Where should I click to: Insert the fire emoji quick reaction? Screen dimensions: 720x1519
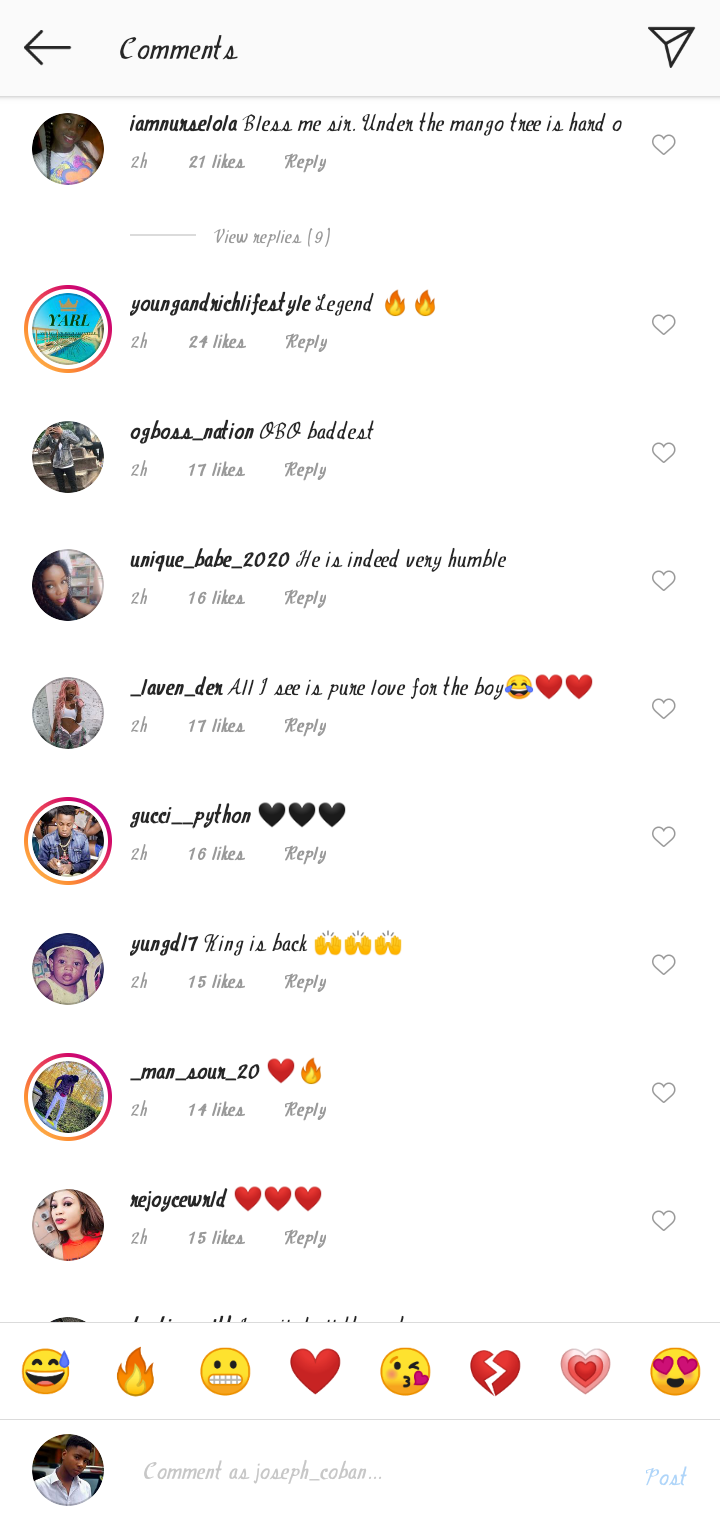point(135,1371)
